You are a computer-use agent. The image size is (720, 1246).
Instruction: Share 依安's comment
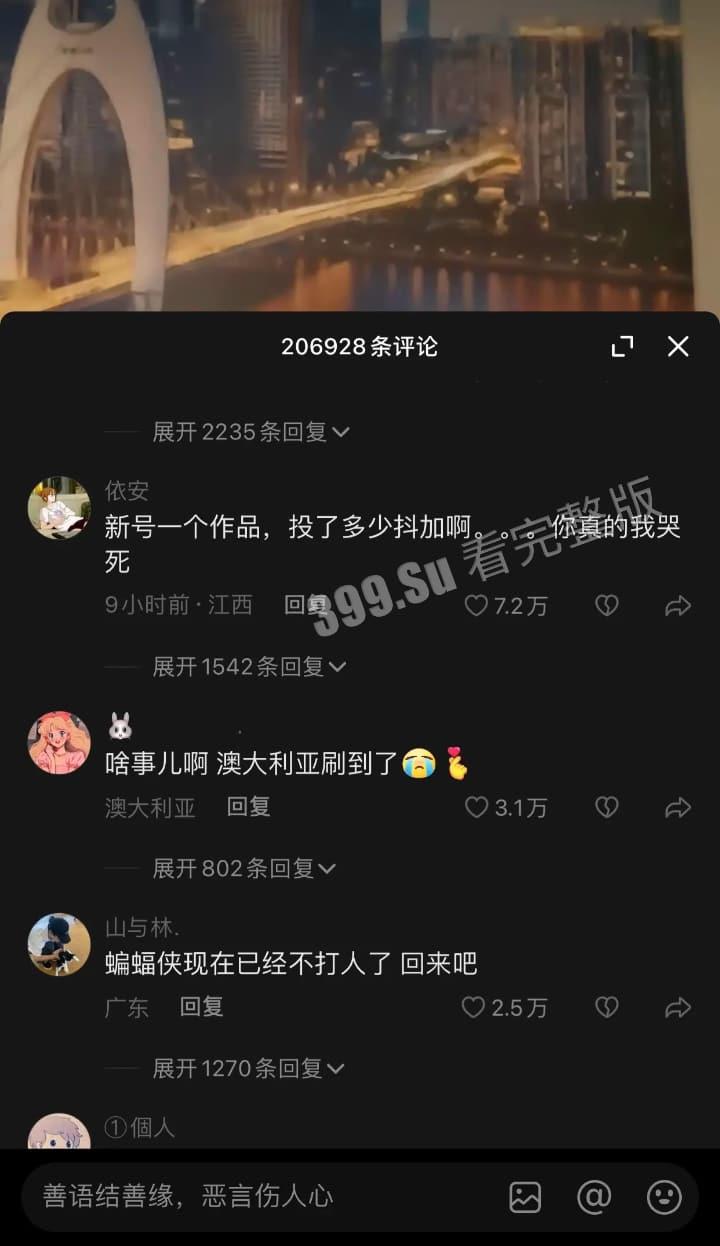[678, 605]
